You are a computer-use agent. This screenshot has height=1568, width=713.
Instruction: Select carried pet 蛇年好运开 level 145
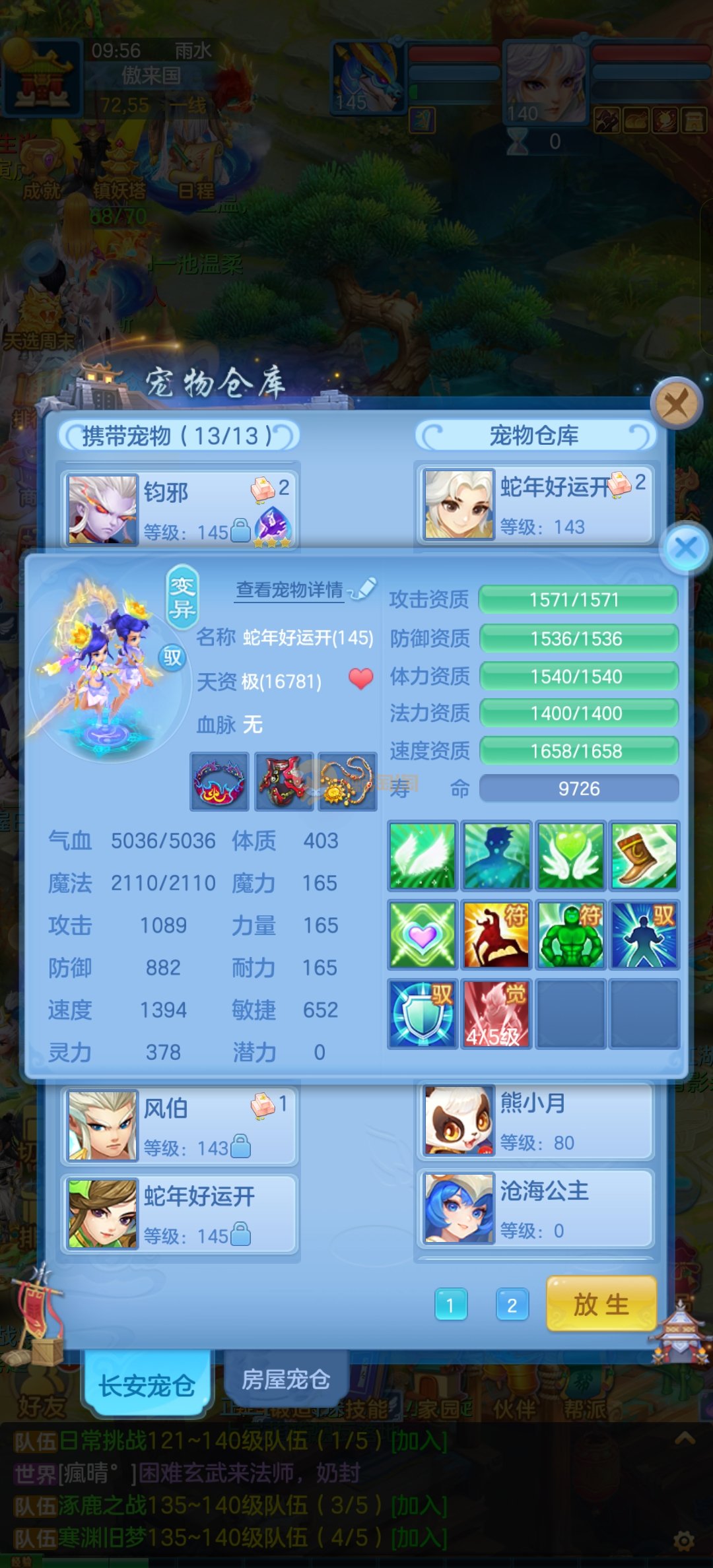pos(180,1213)
